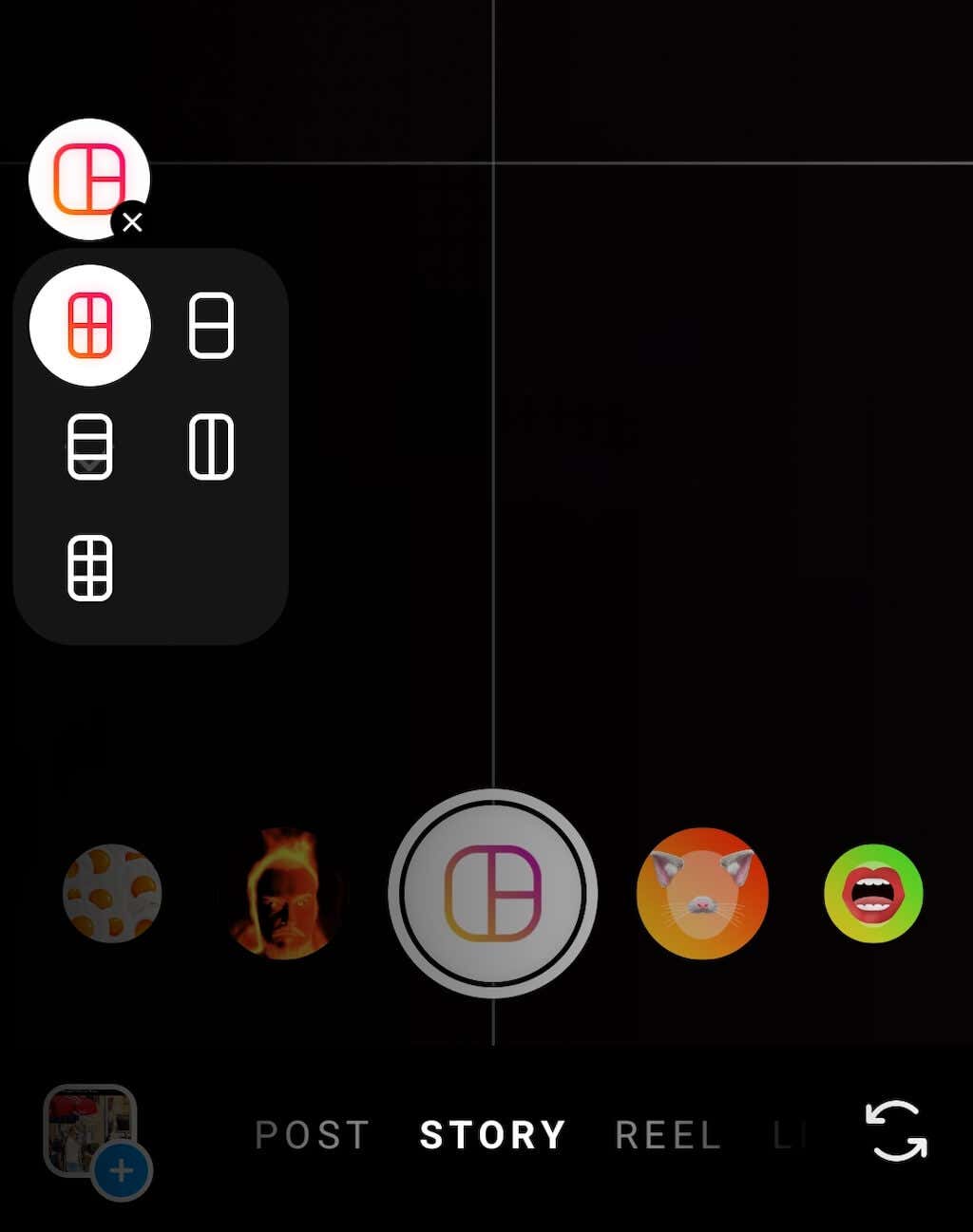Capture photo with the layout shutter button
The image size is (973, 1232).
[x=492, y=893]
